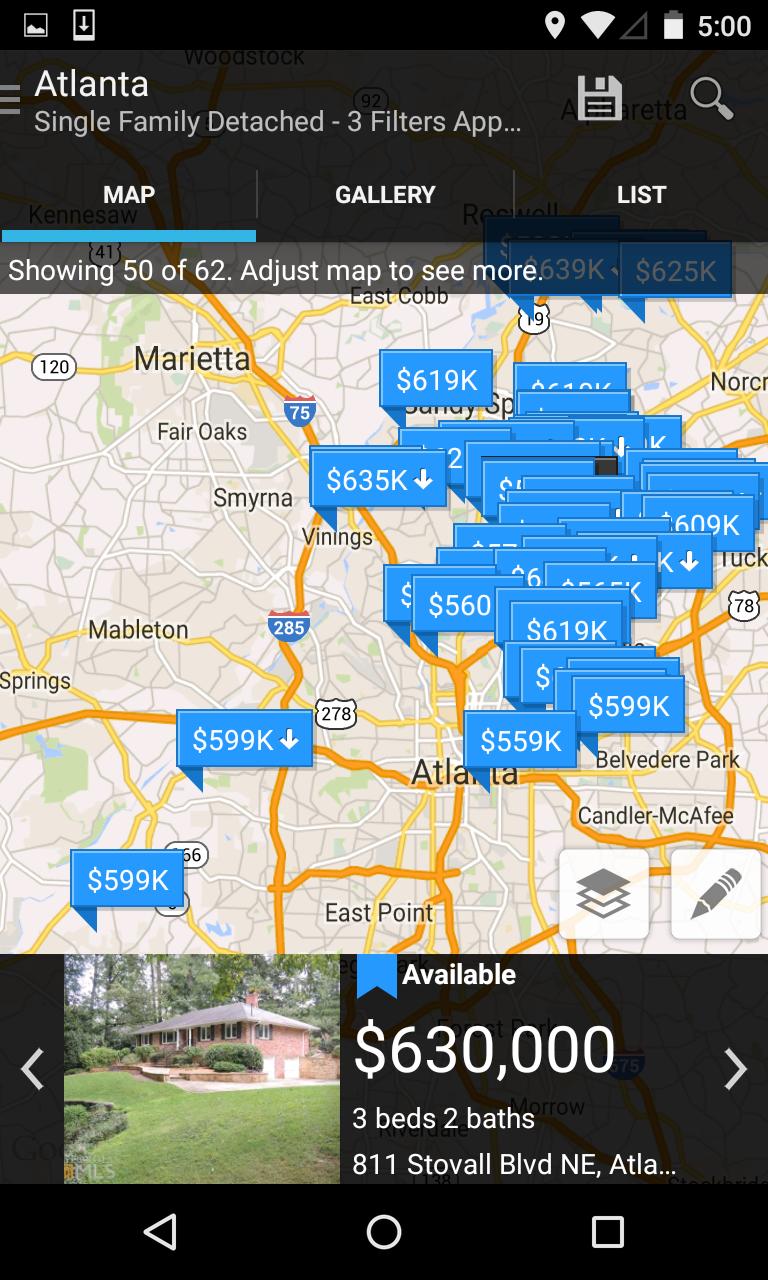Select the $625K marker near Roswell

[x=676, y=271]
